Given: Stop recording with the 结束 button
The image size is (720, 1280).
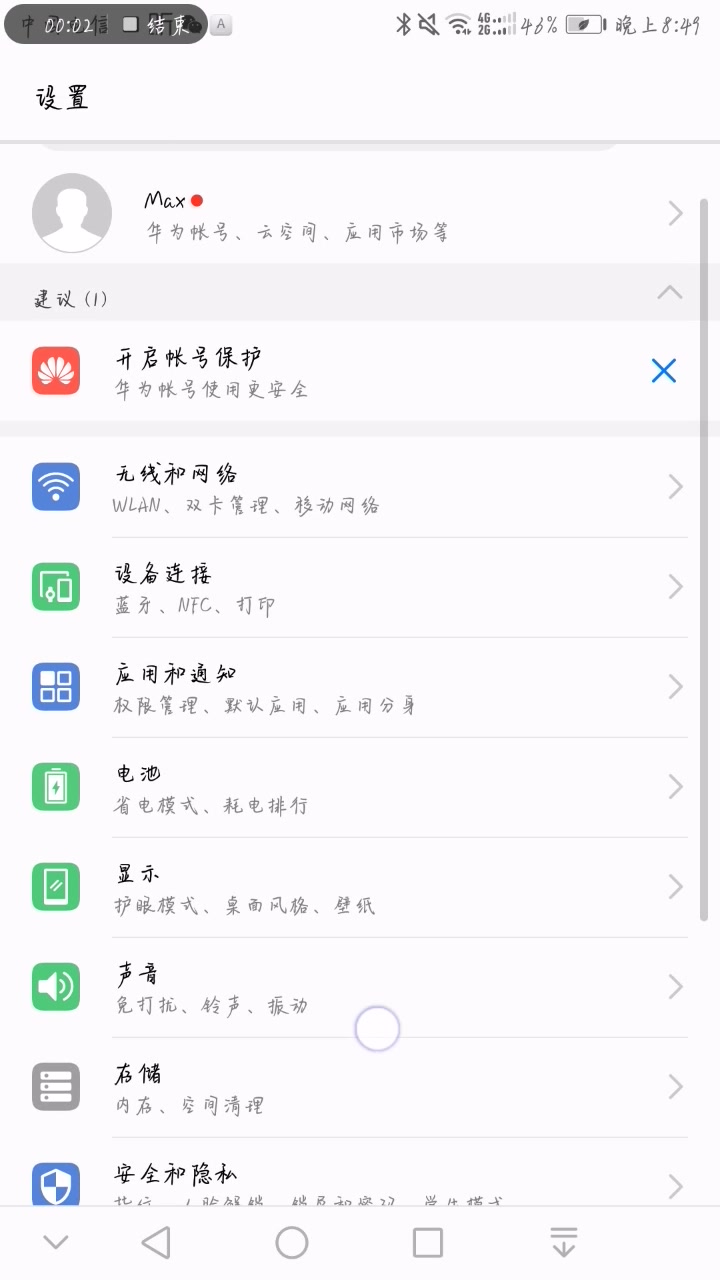Looking at the screenshot, I should click(160, 26).
